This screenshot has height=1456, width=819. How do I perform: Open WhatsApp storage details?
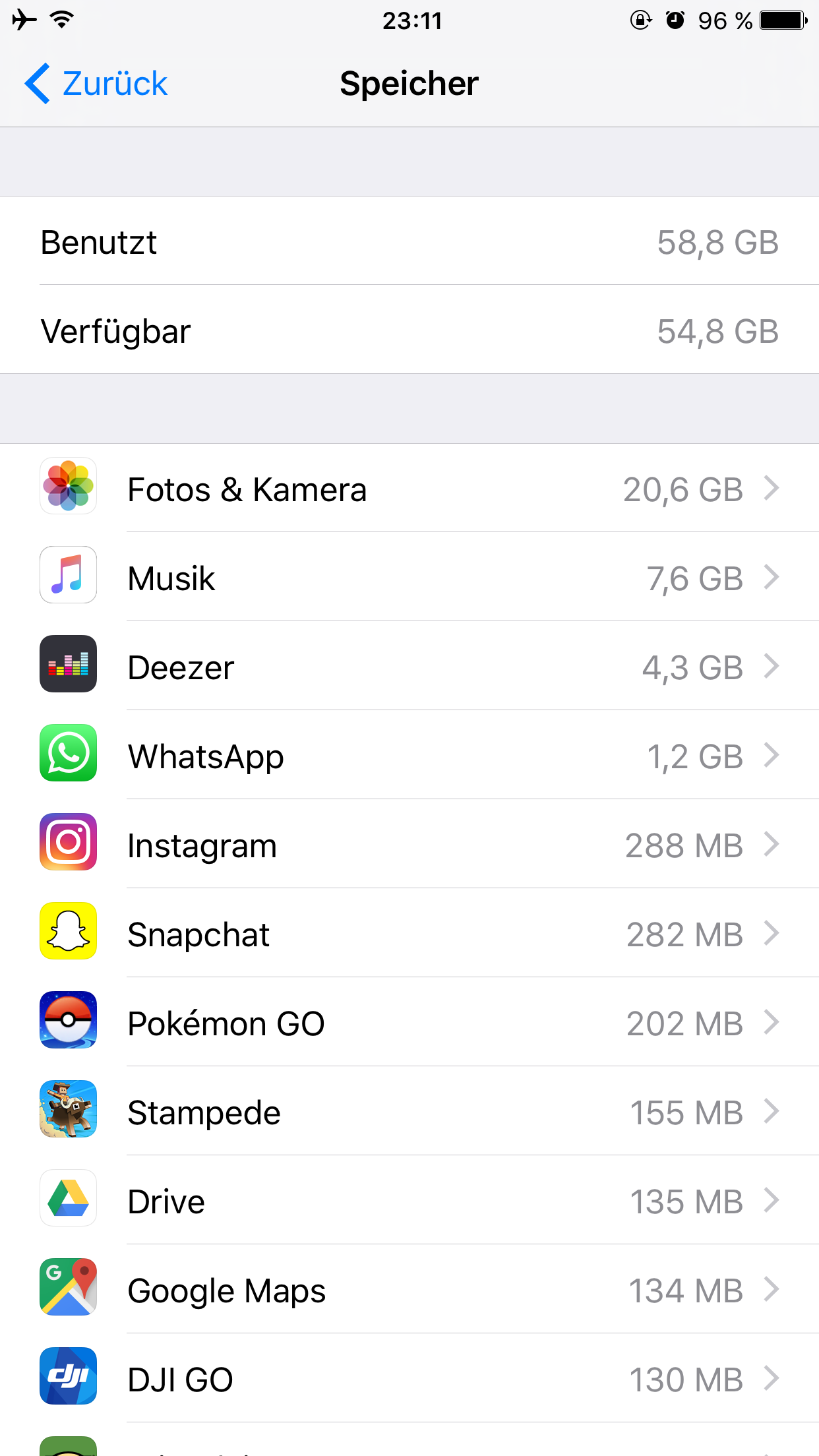point(409,755)
